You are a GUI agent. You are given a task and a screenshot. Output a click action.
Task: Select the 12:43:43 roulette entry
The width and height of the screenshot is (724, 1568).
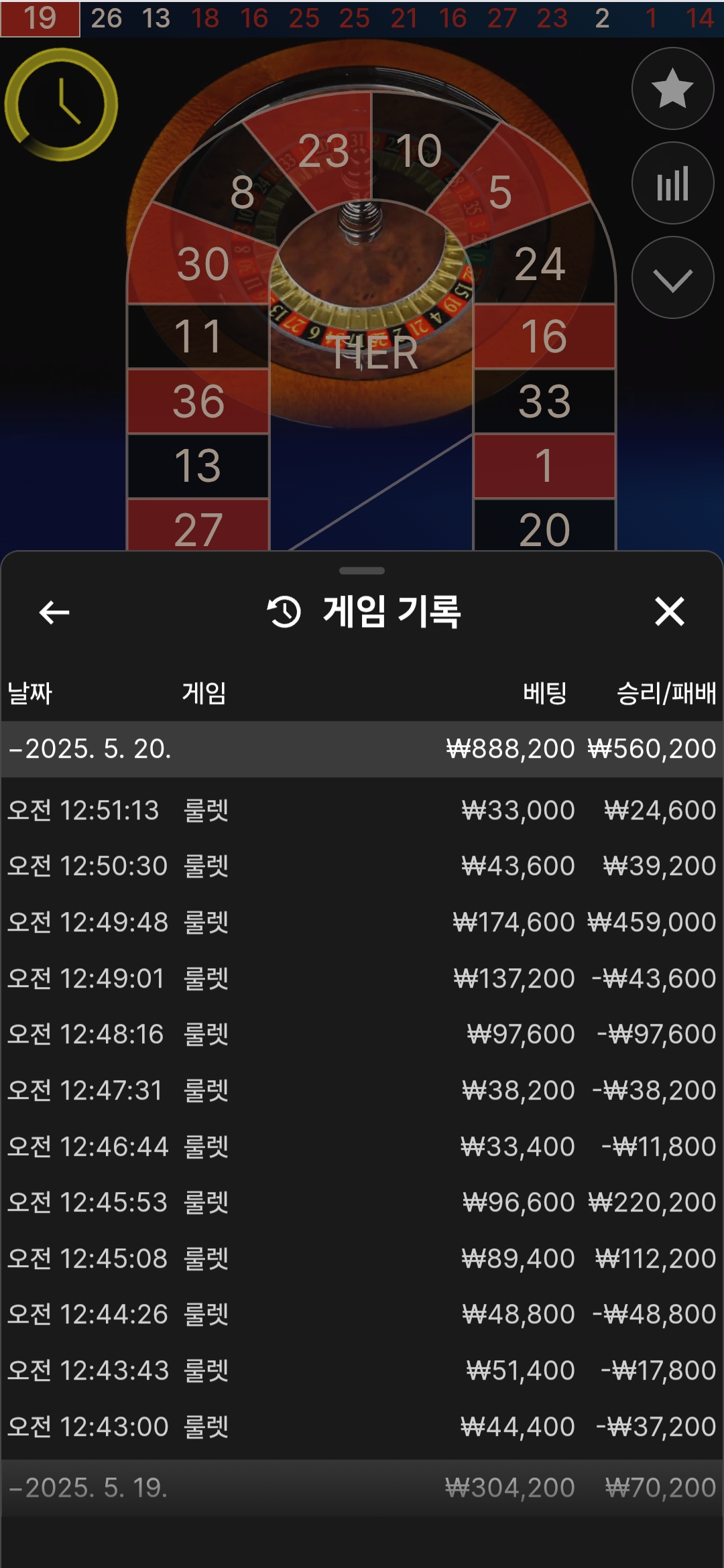[362, 1370]
